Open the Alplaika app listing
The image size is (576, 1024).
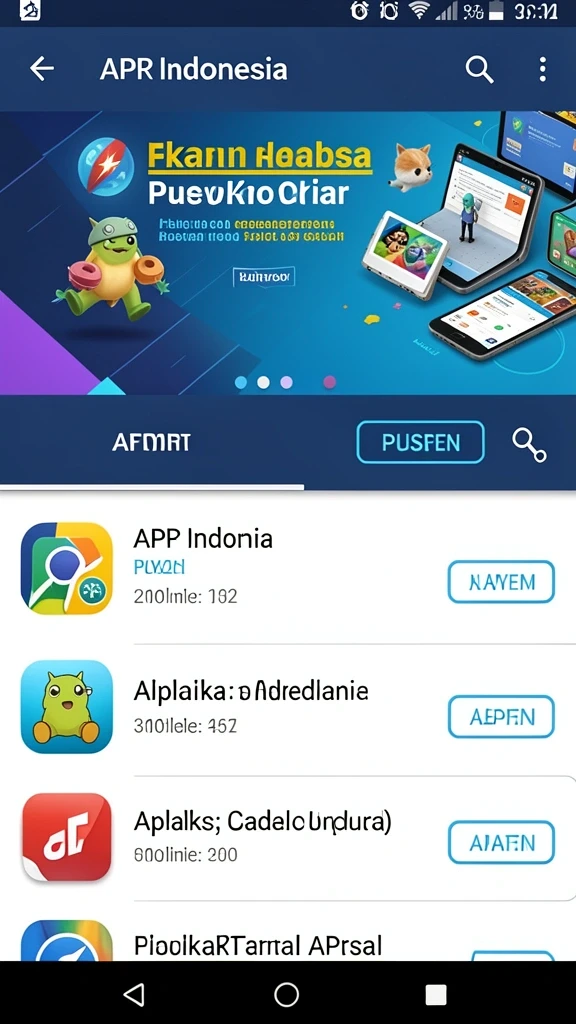(x=288, y=707)
